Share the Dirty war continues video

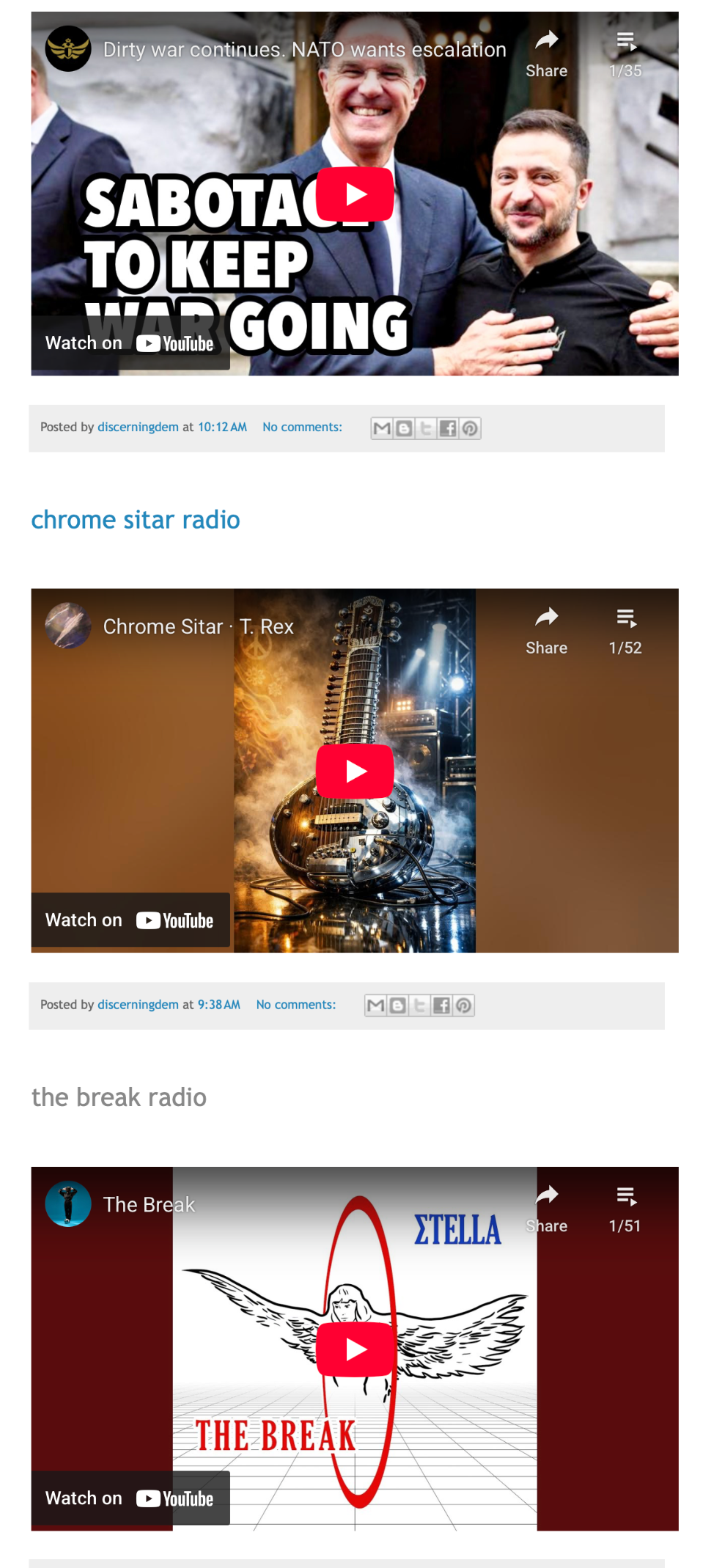[546, 53]
